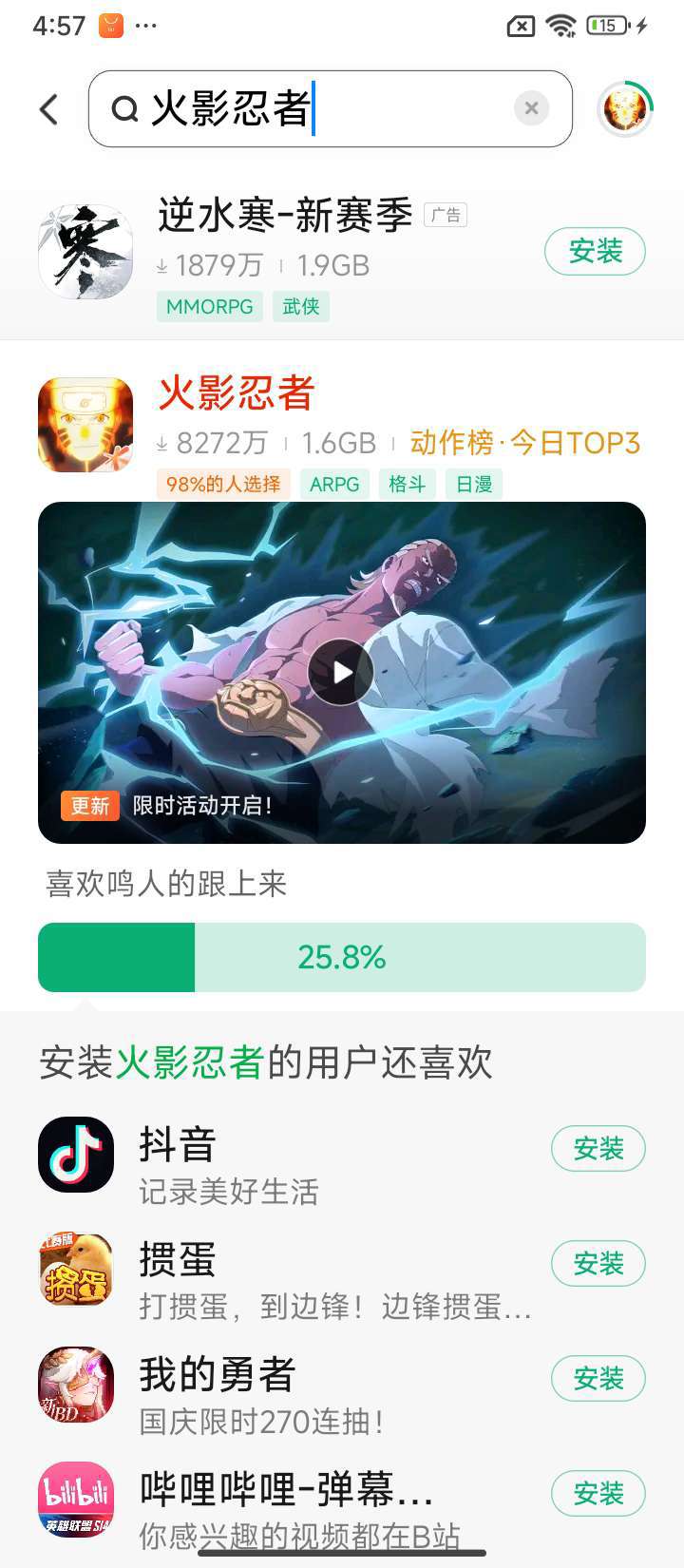Screen dimensions: 684x1568
Task: Install 逆水寒-新赛季
Action: click(595, 252)
